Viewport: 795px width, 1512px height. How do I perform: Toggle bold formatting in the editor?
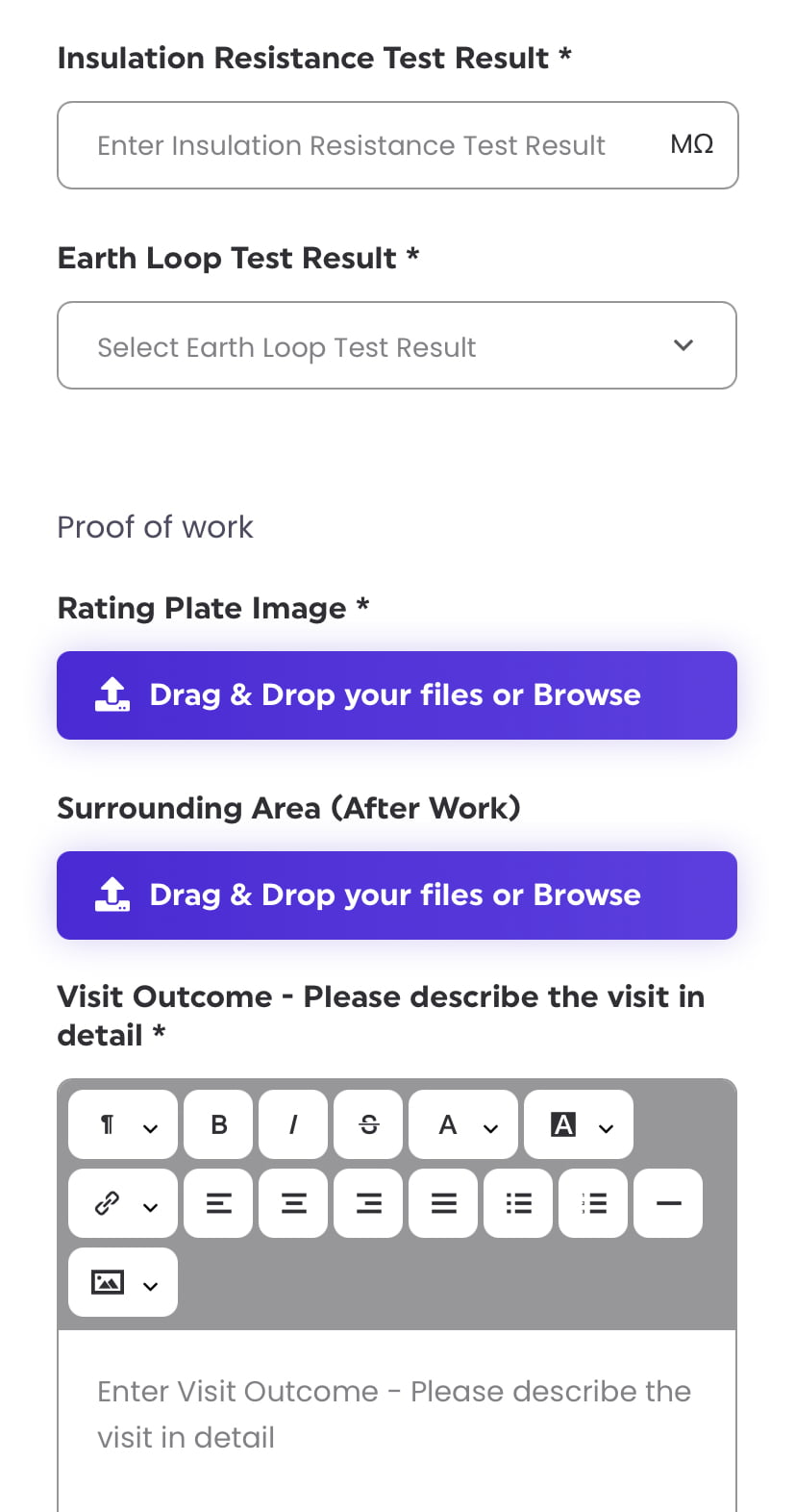click(218, 1123)
